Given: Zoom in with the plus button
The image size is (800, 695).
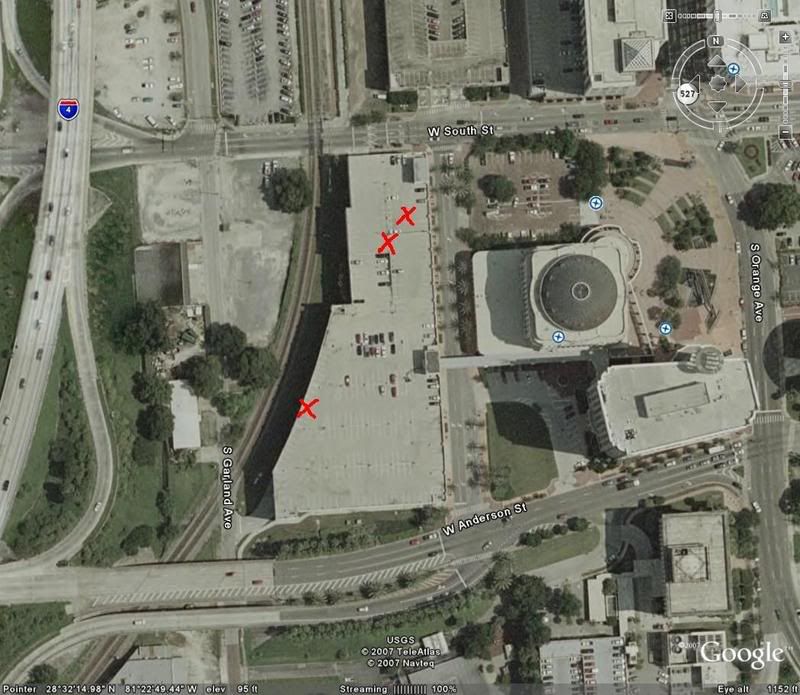Looking at the screenshot, I should coord(785,37).
